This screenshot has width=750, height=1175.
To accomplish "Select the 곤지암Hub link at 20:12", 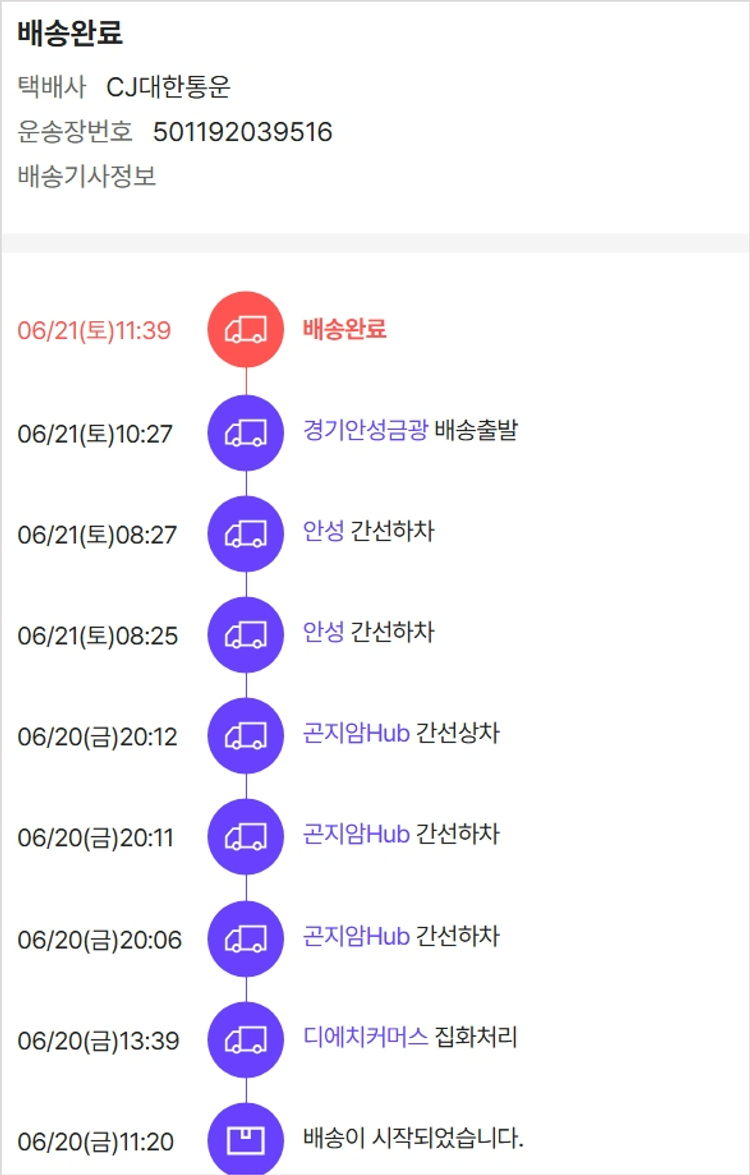I will tap(356, 733).
